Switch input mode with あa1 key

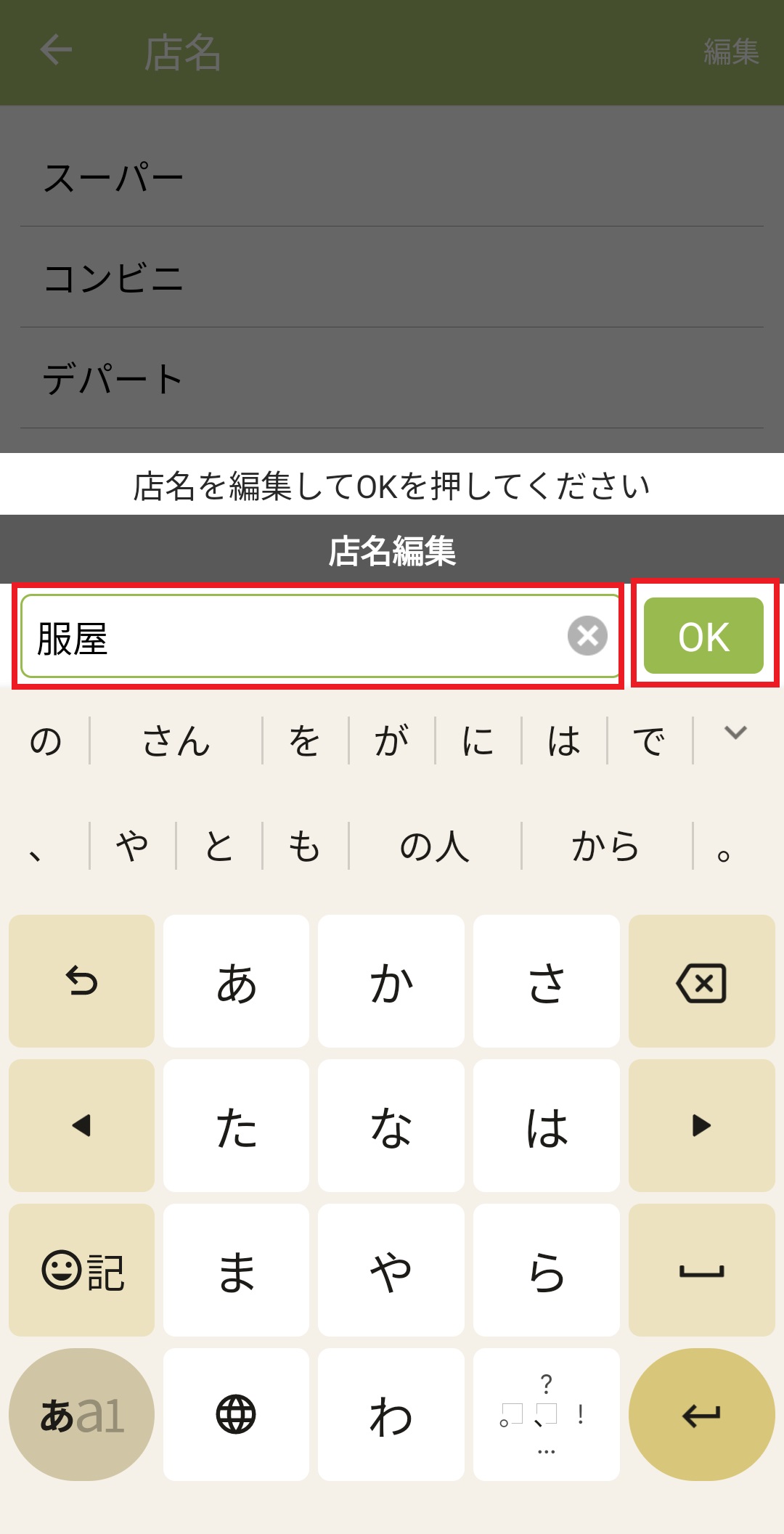tap(81, 1414)
